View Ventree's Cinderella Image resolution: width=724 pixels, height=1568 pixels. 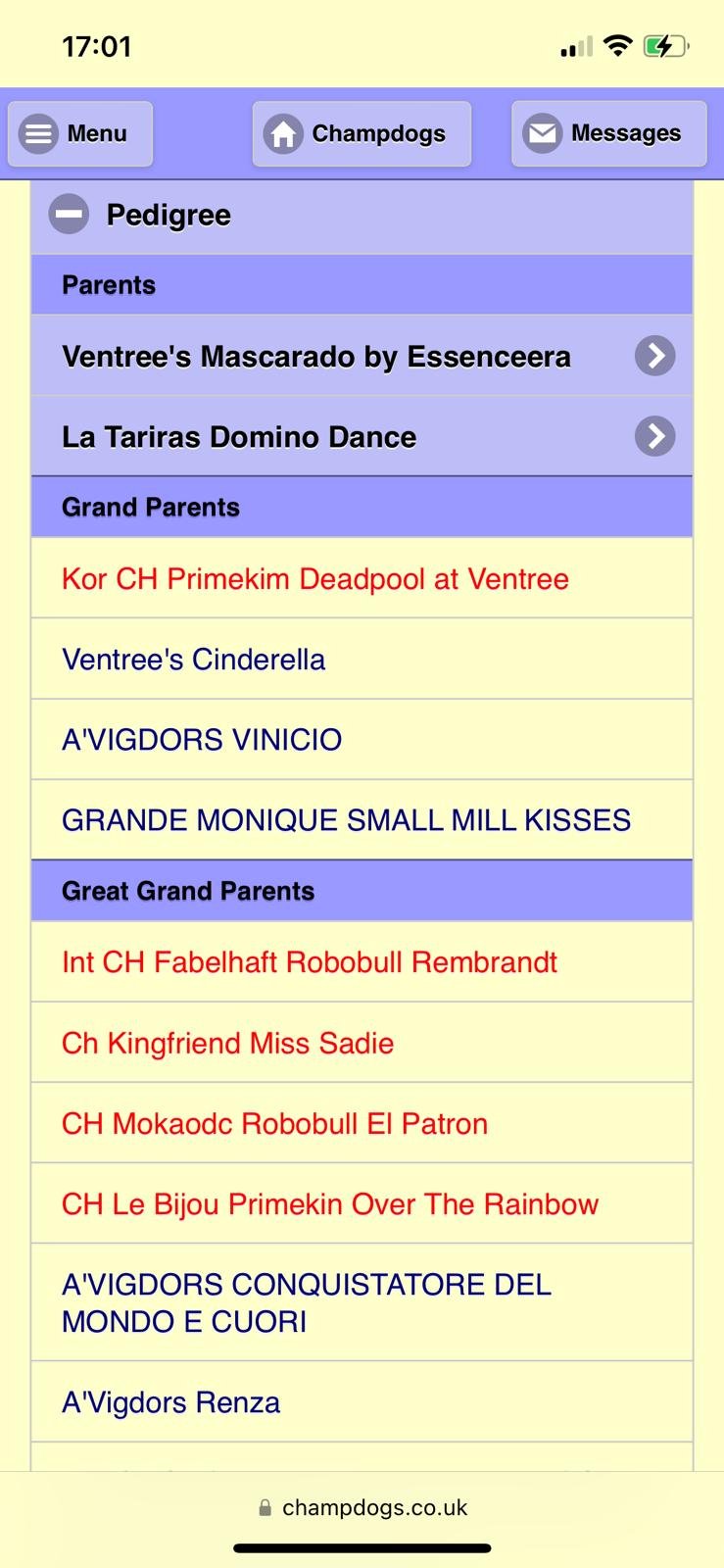coord(362,659)
